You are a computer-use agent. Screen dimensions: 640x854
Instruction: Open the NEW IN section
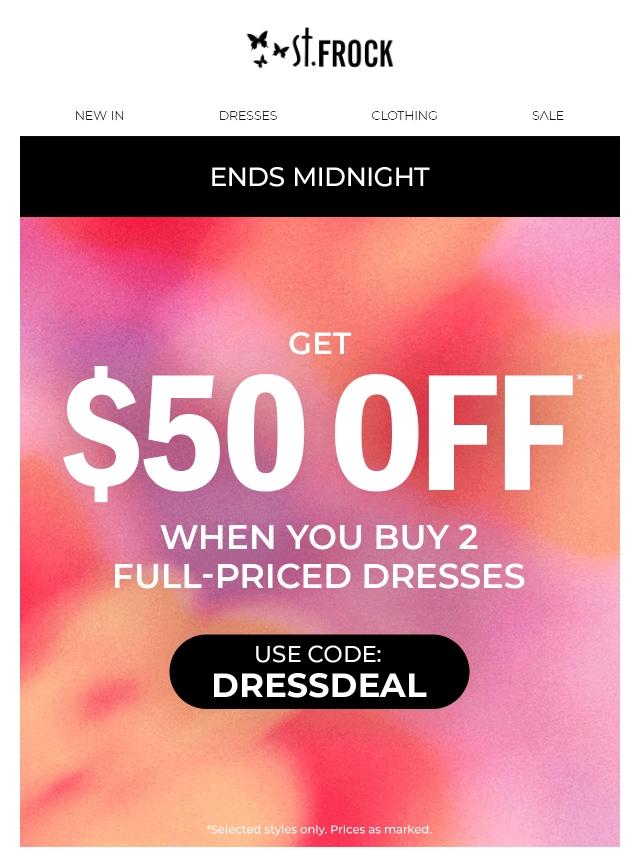pos(99,116)
